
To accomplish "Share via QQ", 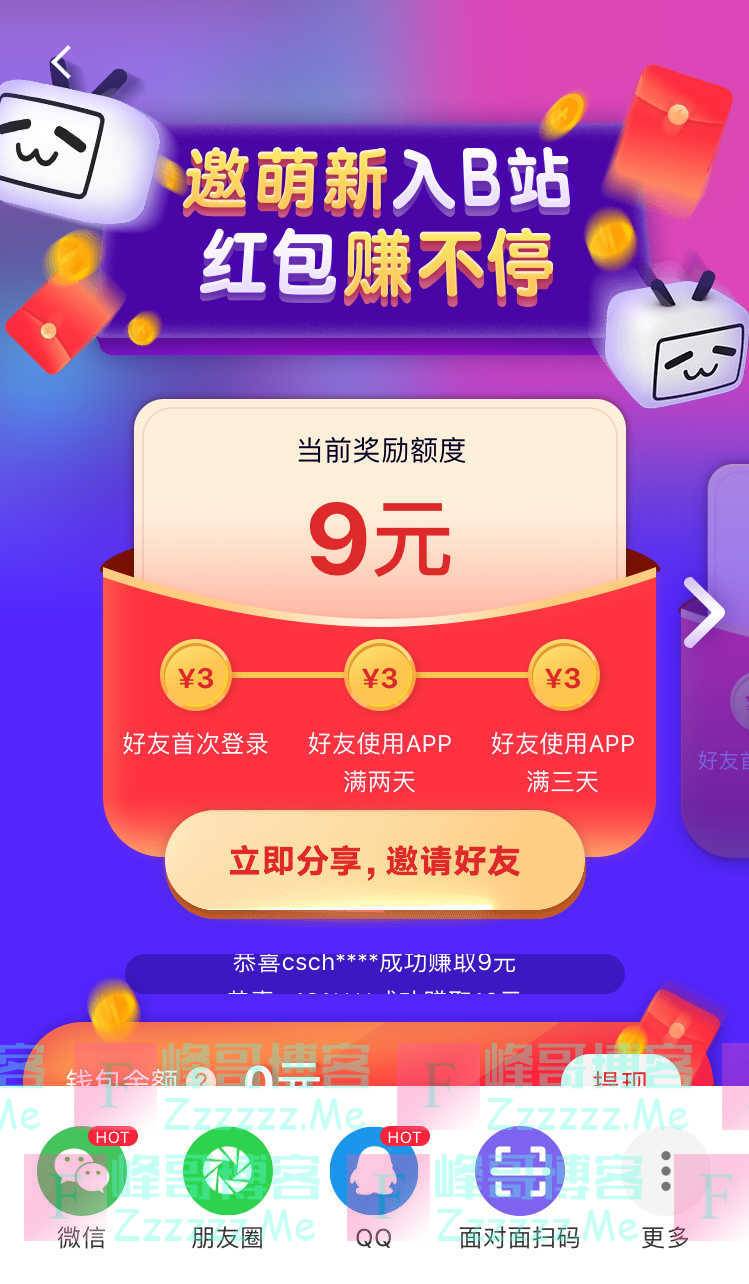I will click(x=374, y=1172).
